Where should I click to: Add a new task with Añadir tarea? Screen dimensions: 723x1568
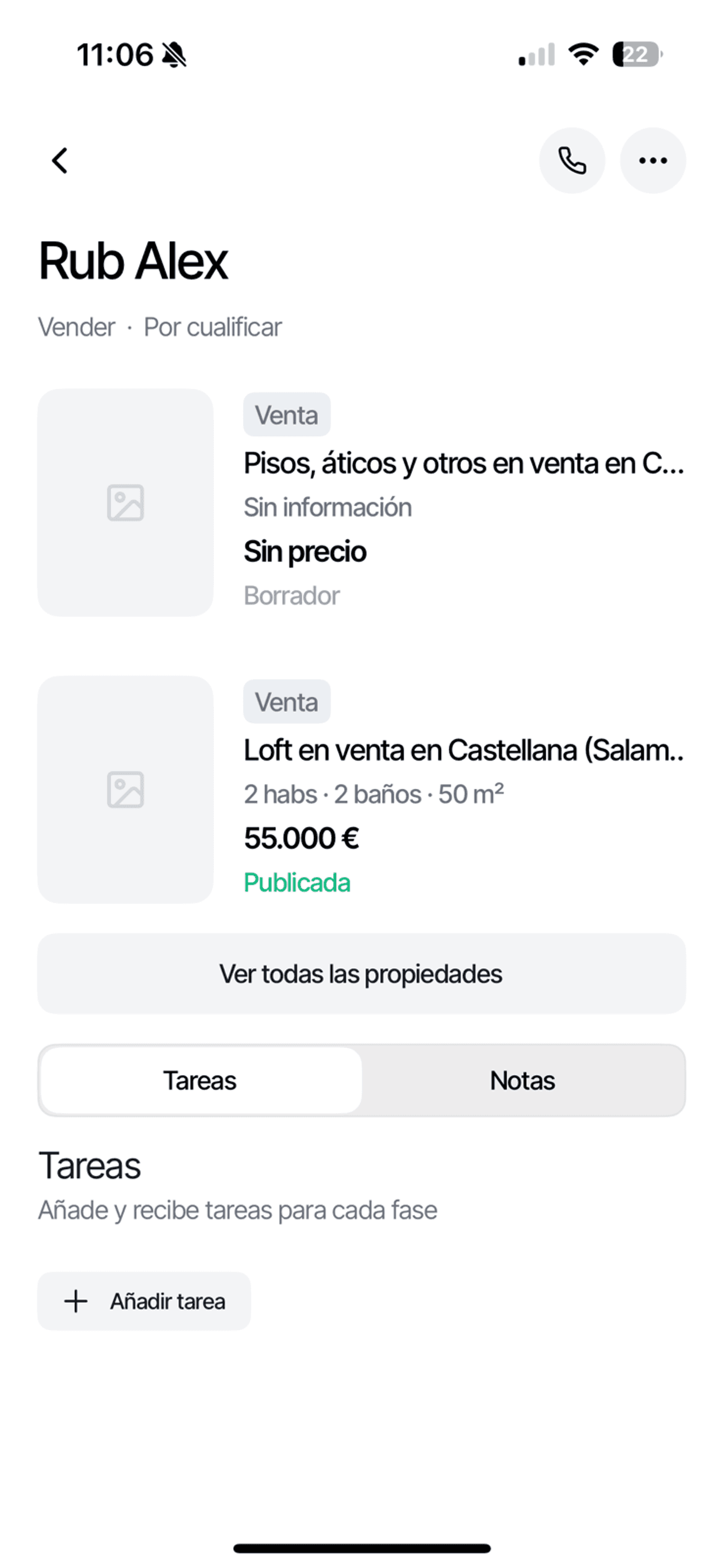(144, 1302)
